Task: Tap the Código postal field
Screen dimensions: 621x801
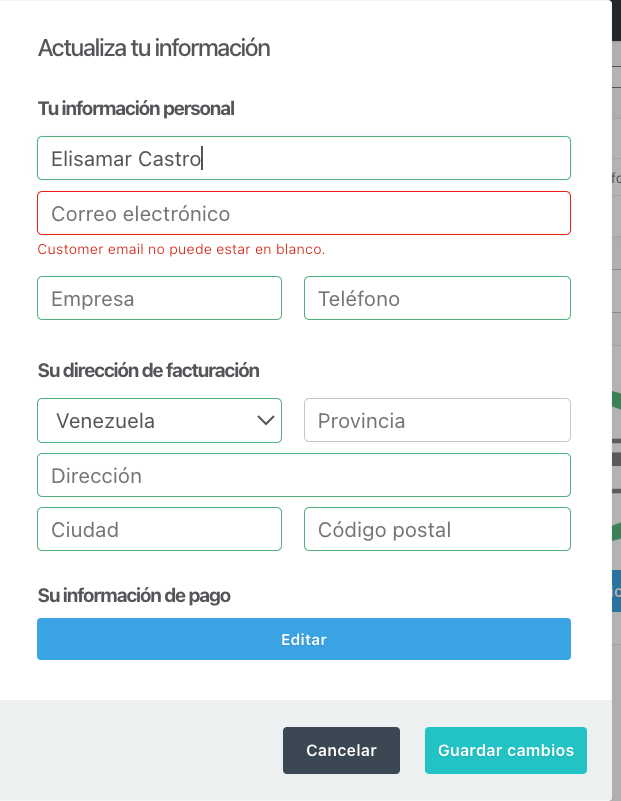Action: pos(437,529)
